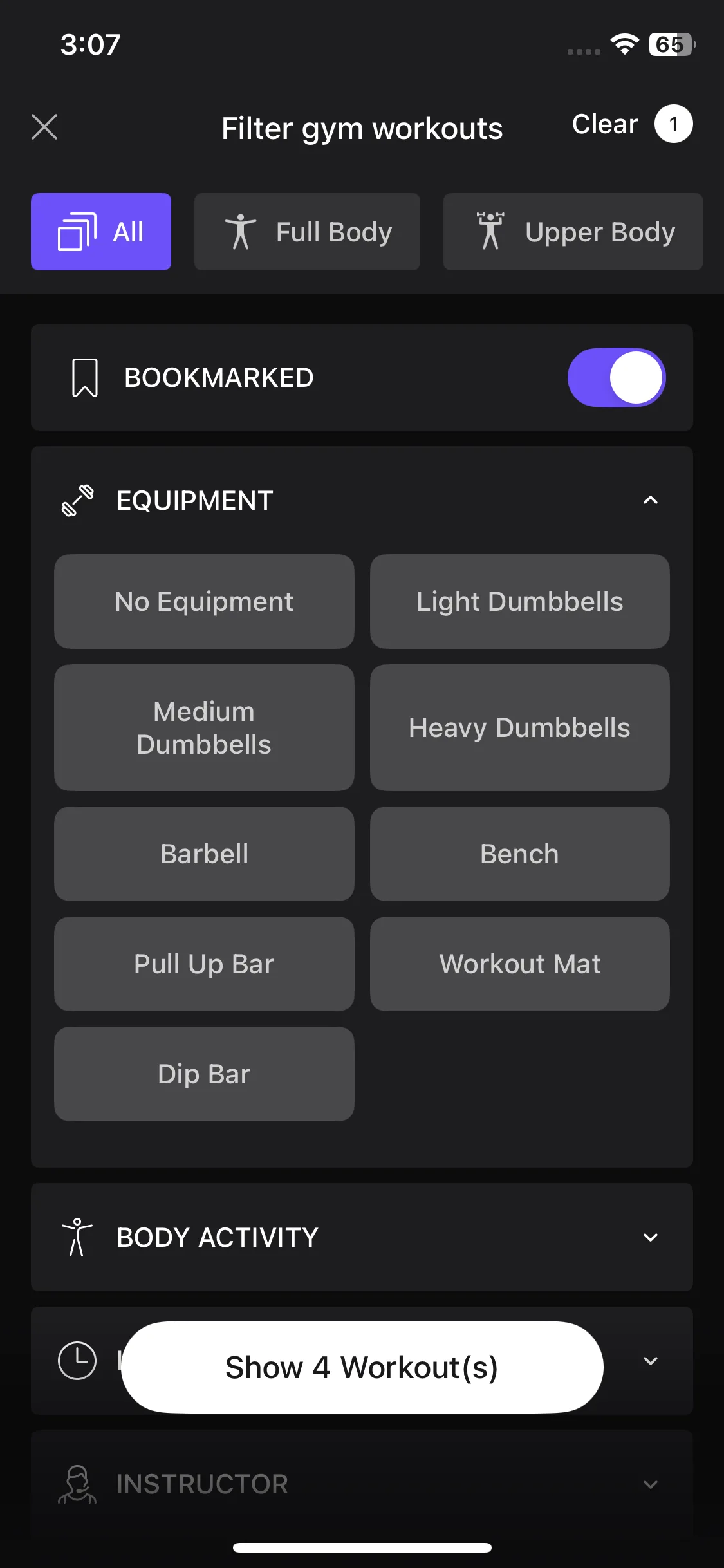The height and width of the screenshot is (1568, 724).
Task: Select the Workout Mat filter
Action: (519, 964)
